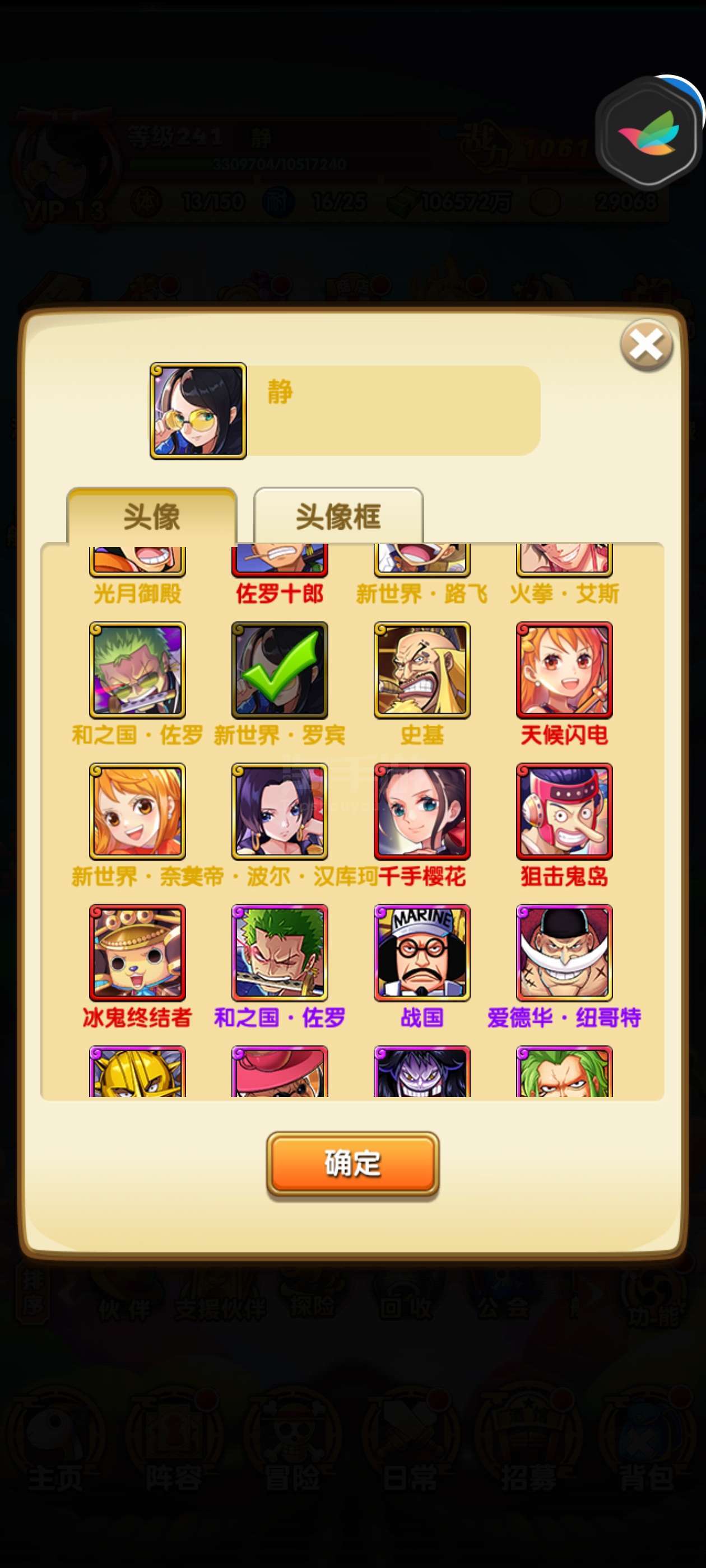The width and height of the screenshot is (706, 1568).
Task: Close the avatar selection dialog
Action: (x=646, y=345)
